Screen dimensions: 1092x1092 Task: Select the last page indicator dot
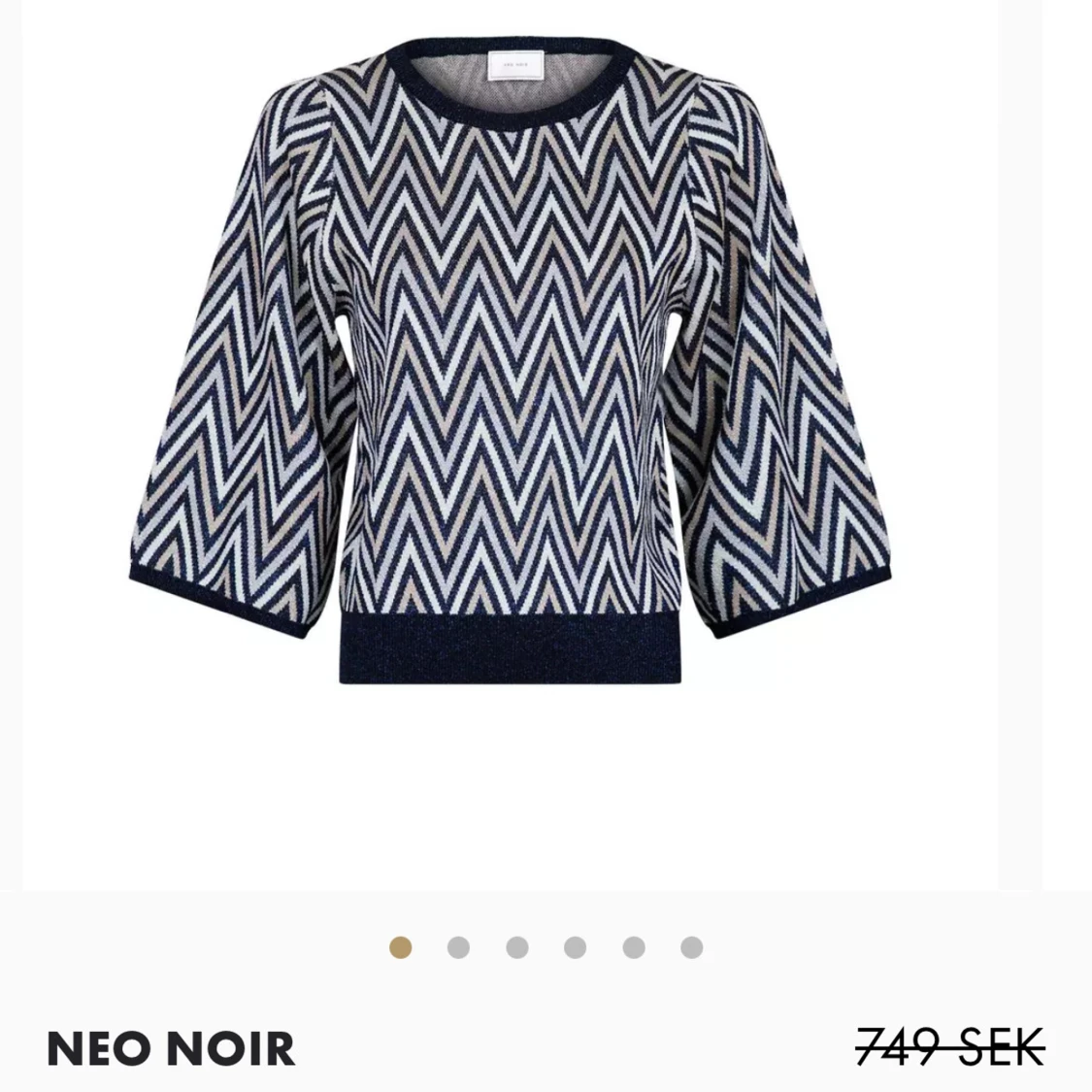click(691, 947)
